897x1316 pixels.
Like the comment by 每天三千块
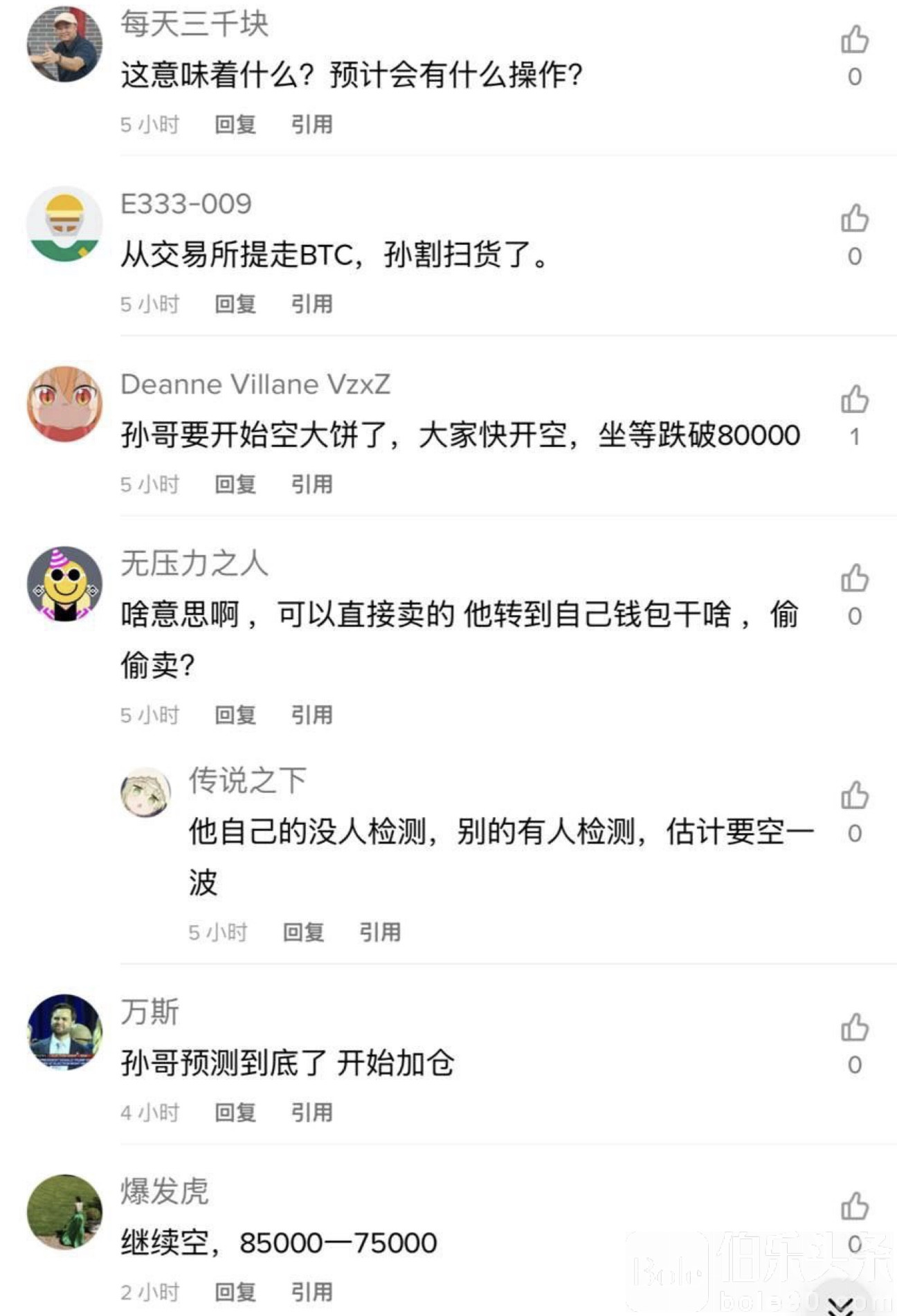(x=854, y=40)
